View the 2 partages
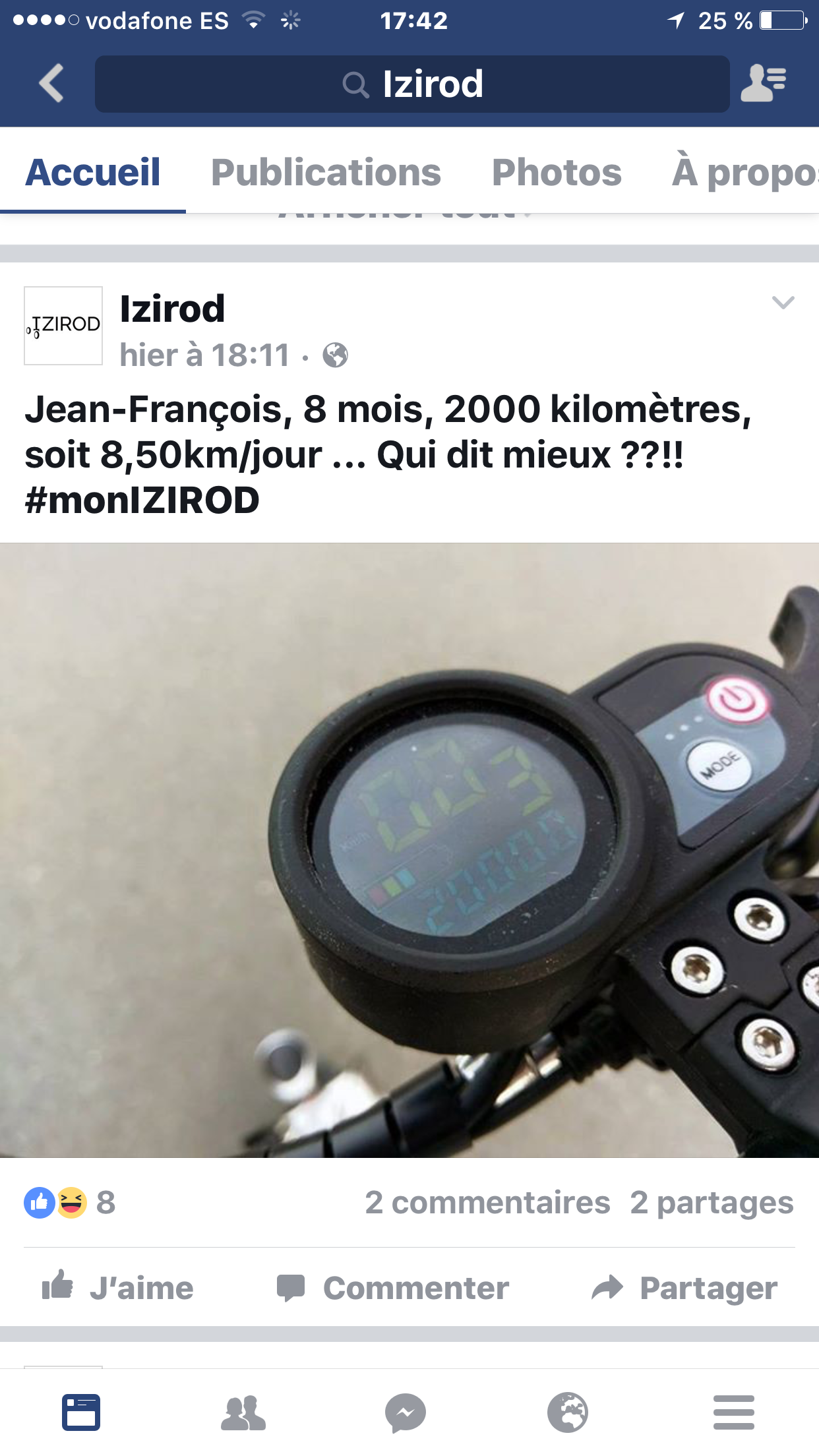 [712, 1203]
